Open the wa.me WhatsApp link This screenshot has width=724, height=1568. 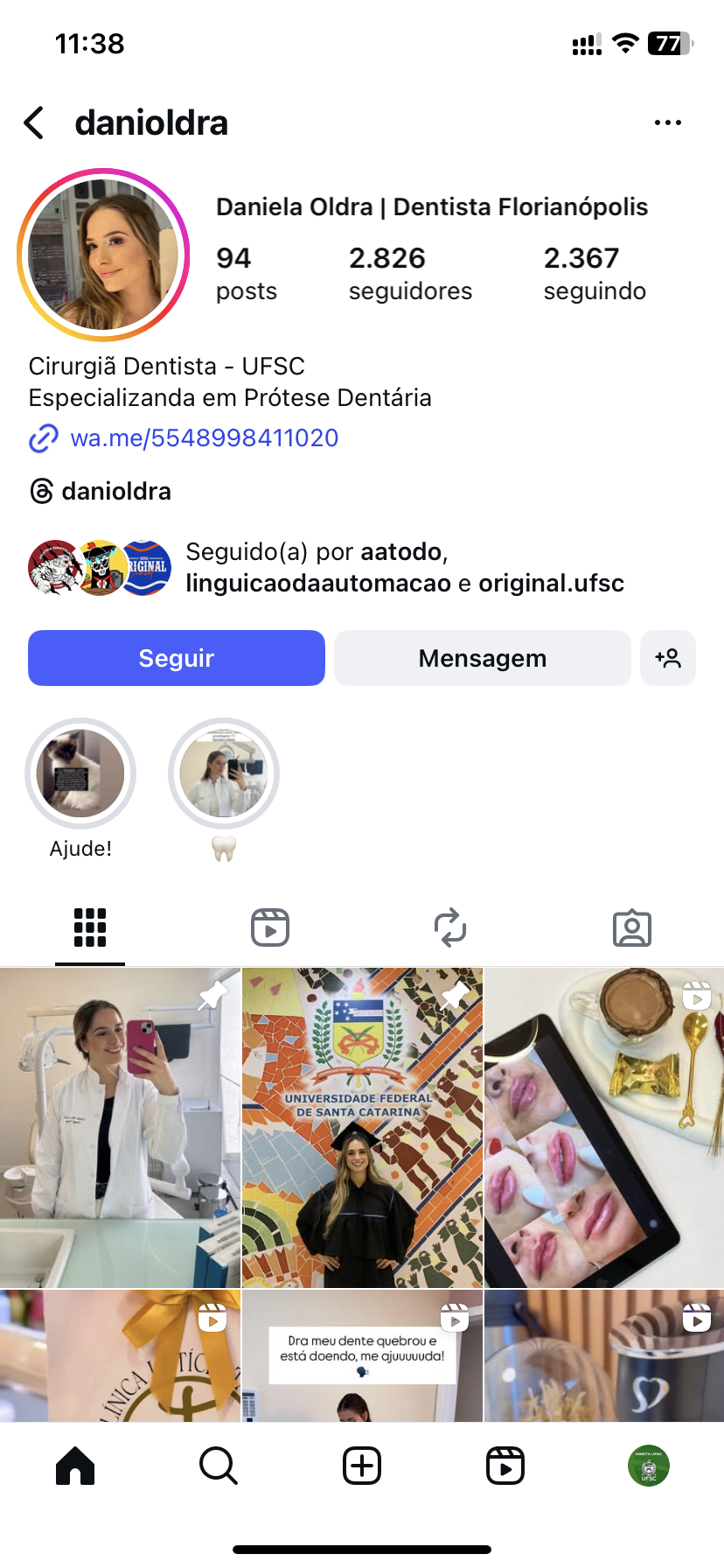(204, 437)
